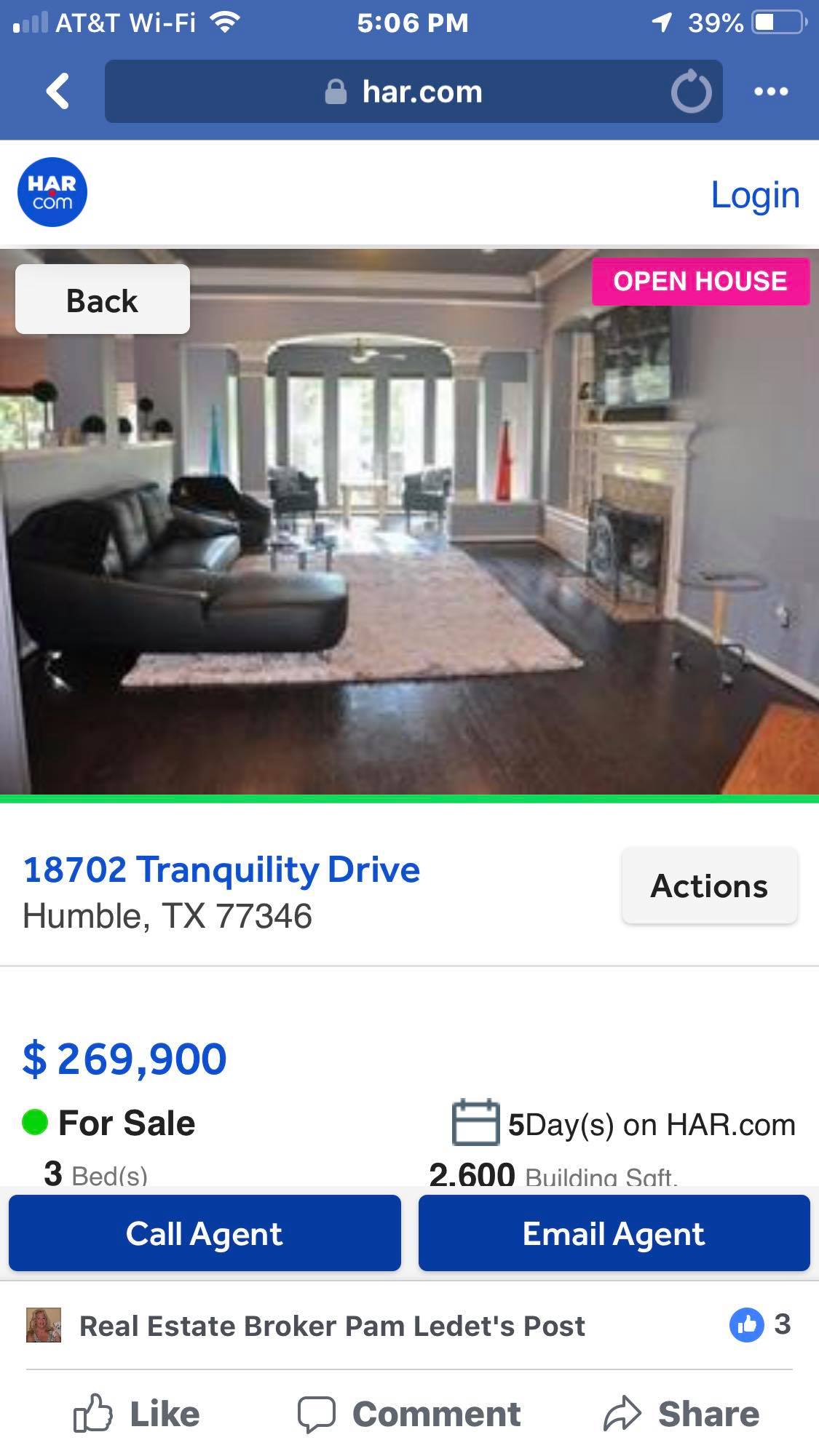Share the post
This screenshot has width=819, height=1456.
coord(681,1414)
